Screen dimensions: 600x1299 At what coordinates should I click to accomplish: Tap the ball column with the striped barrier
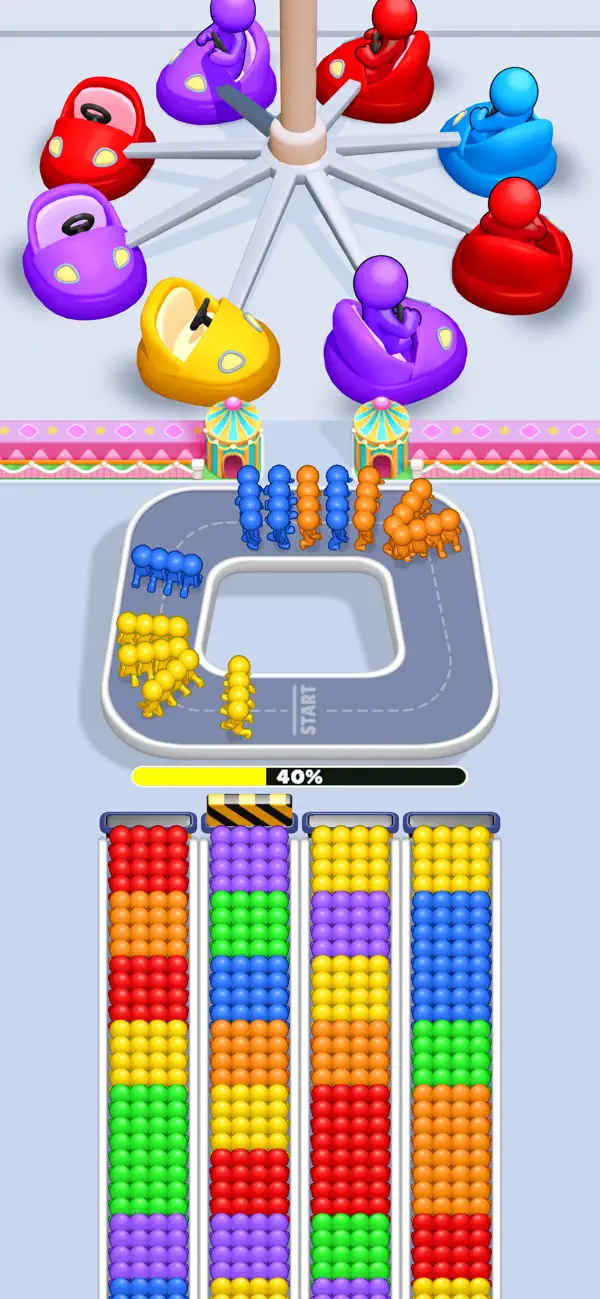click(249, 1055)
